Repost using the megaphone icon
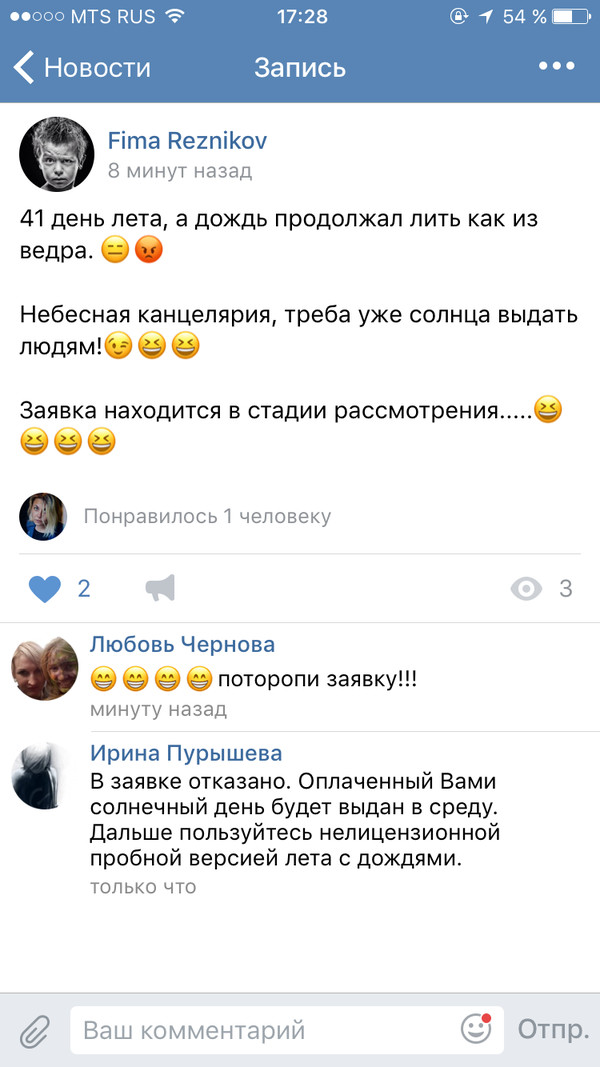Screen dimensions: 600x1067 [160, 589]
